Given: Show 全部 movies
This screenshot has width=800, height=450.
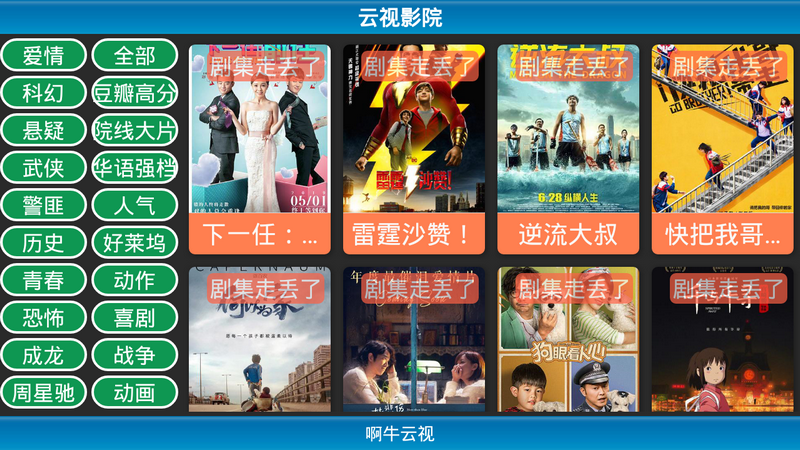Looking at the screenshot, I should [135, 55].
